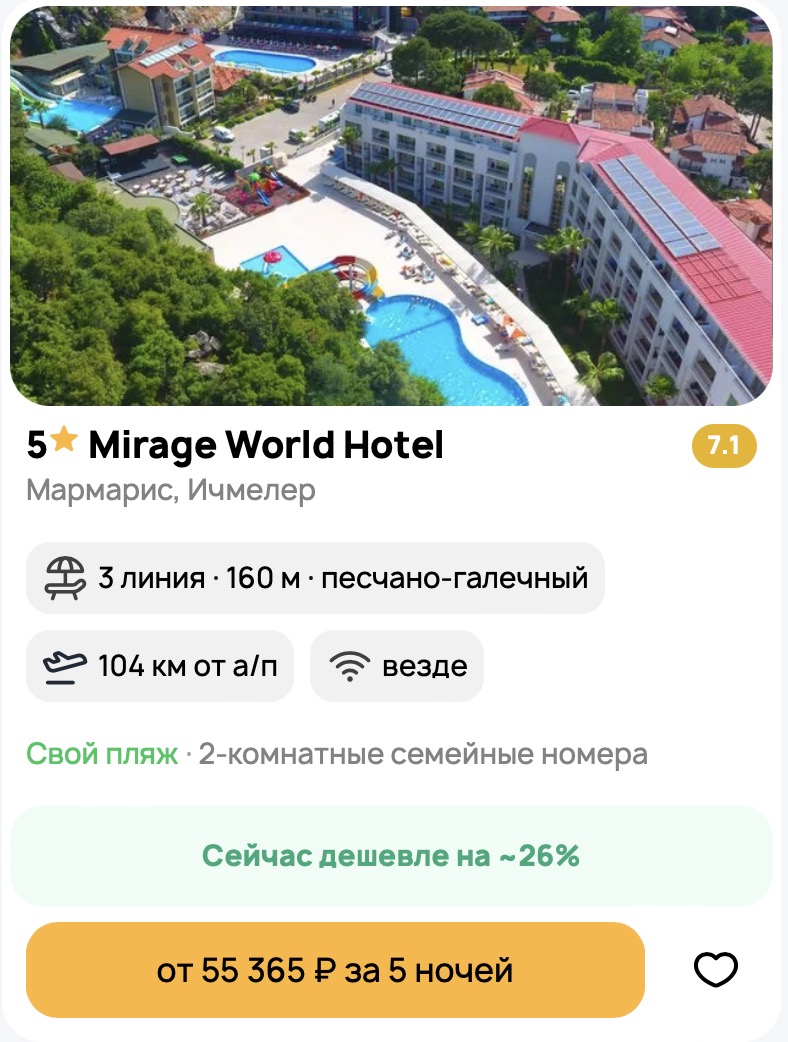
Task: Tap the 'от 55 365 ₽ за 5 ночей' button
Action: (335, 969)
